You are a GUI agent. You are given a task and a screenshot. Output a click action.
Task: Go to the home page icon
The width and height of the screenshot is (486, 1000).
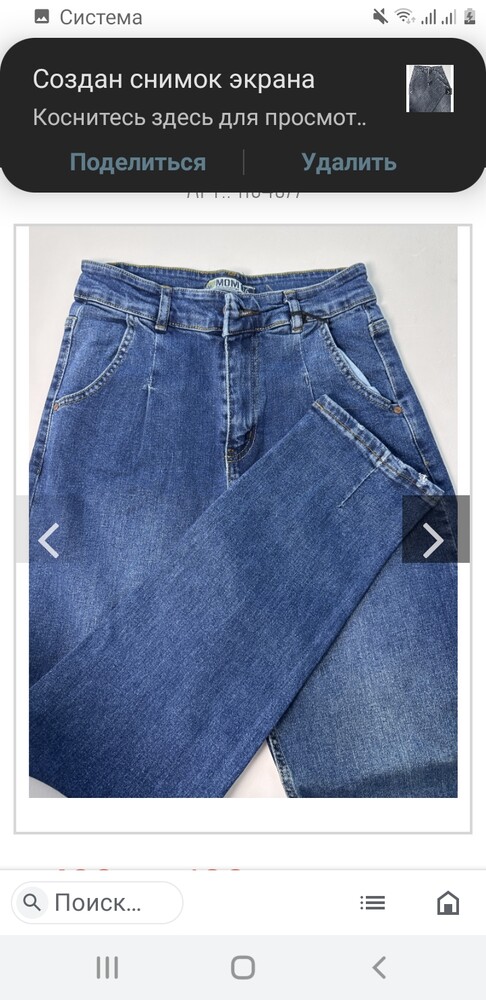click(448, 902)
